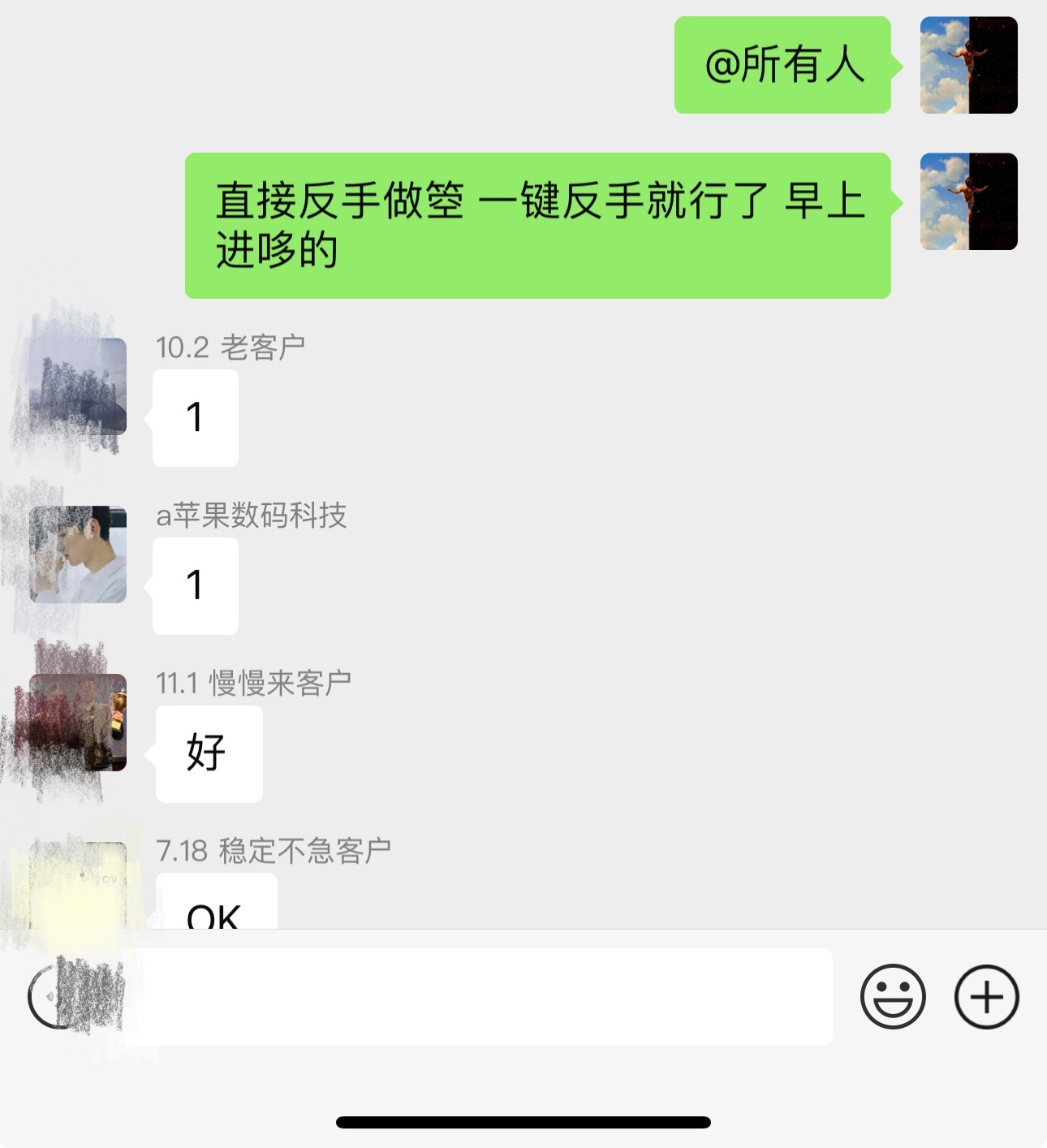Open avatar of 11.1 慢慢来客户
Screen dimensions: 1047x1148
tap(78, 722)
